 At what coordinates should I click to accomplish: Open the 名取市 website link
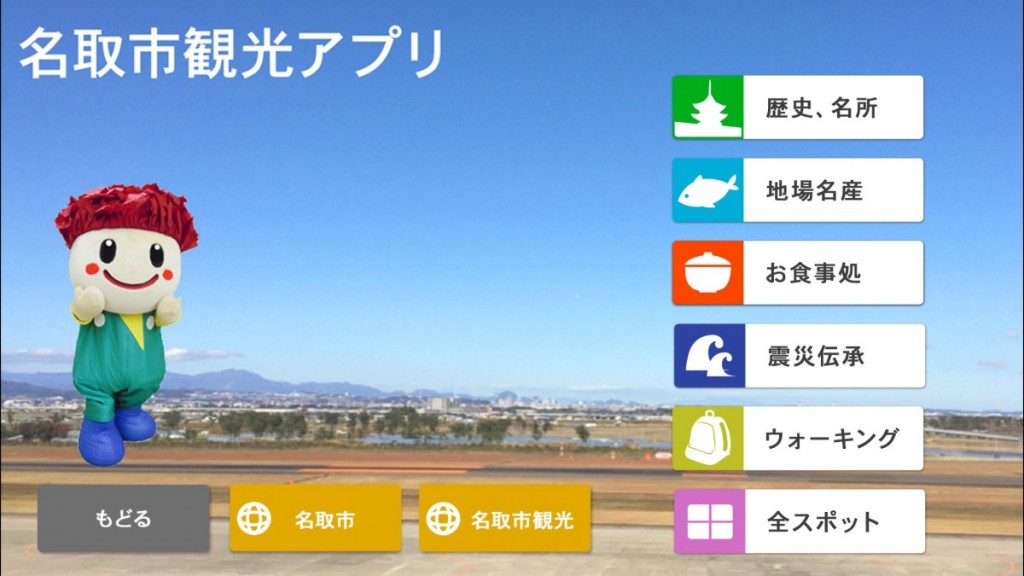315,518
